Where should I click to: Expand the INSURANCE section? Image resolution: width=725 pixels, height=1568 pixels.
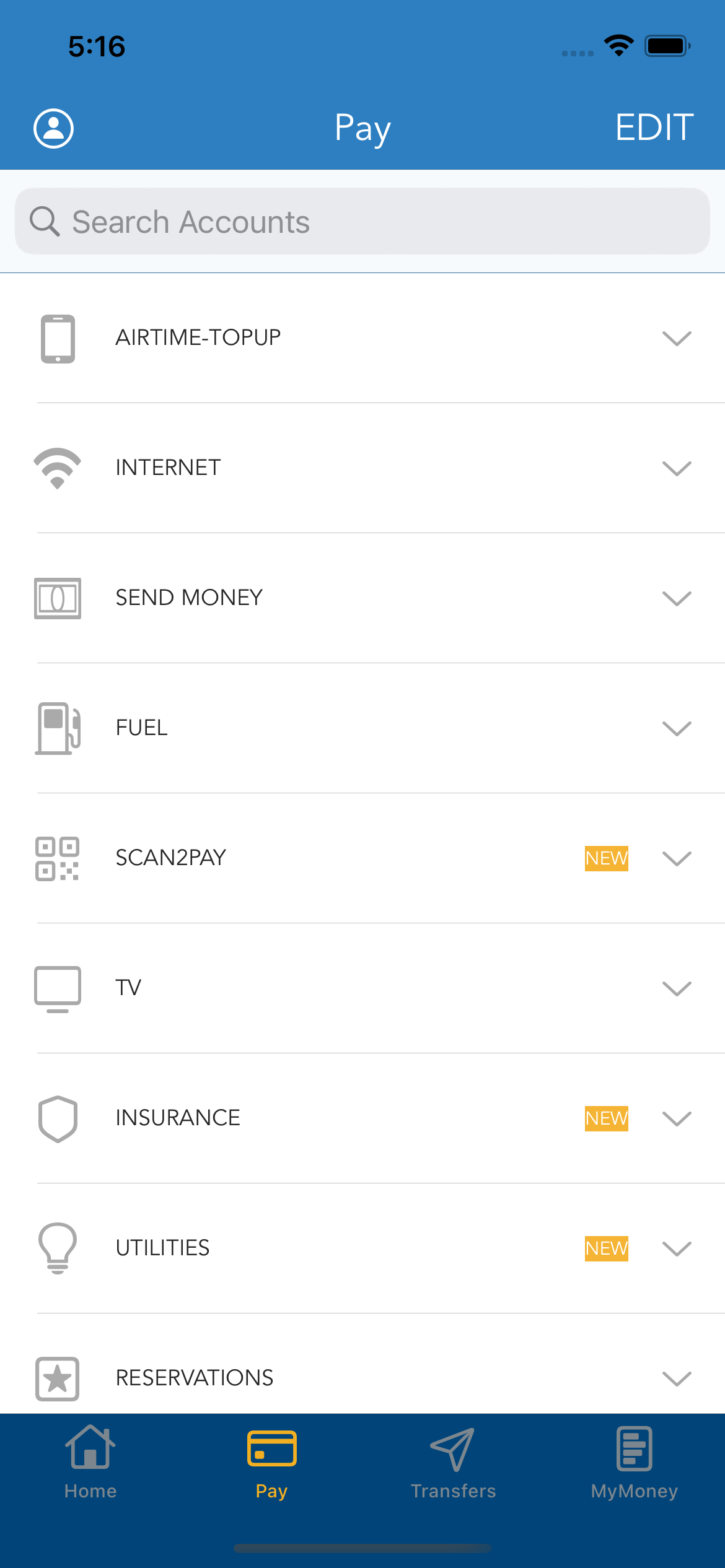click(362, 1118)
